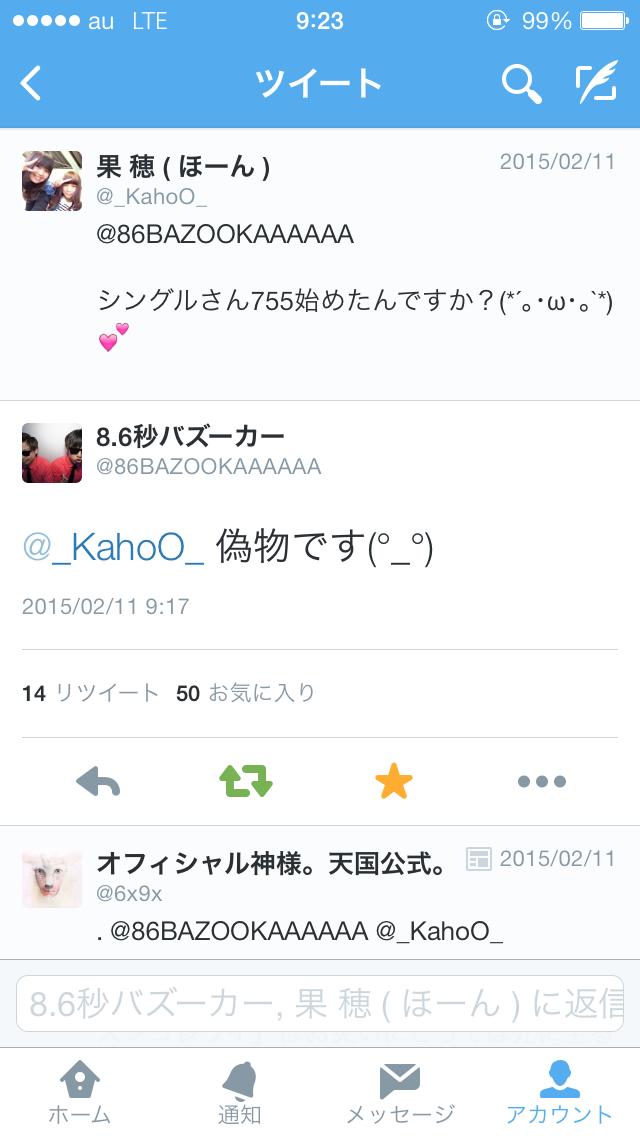640x1136 pixels.
Task: Open the reply from オフィシャル神様。天国公式。
Action: tap(320, 893)
